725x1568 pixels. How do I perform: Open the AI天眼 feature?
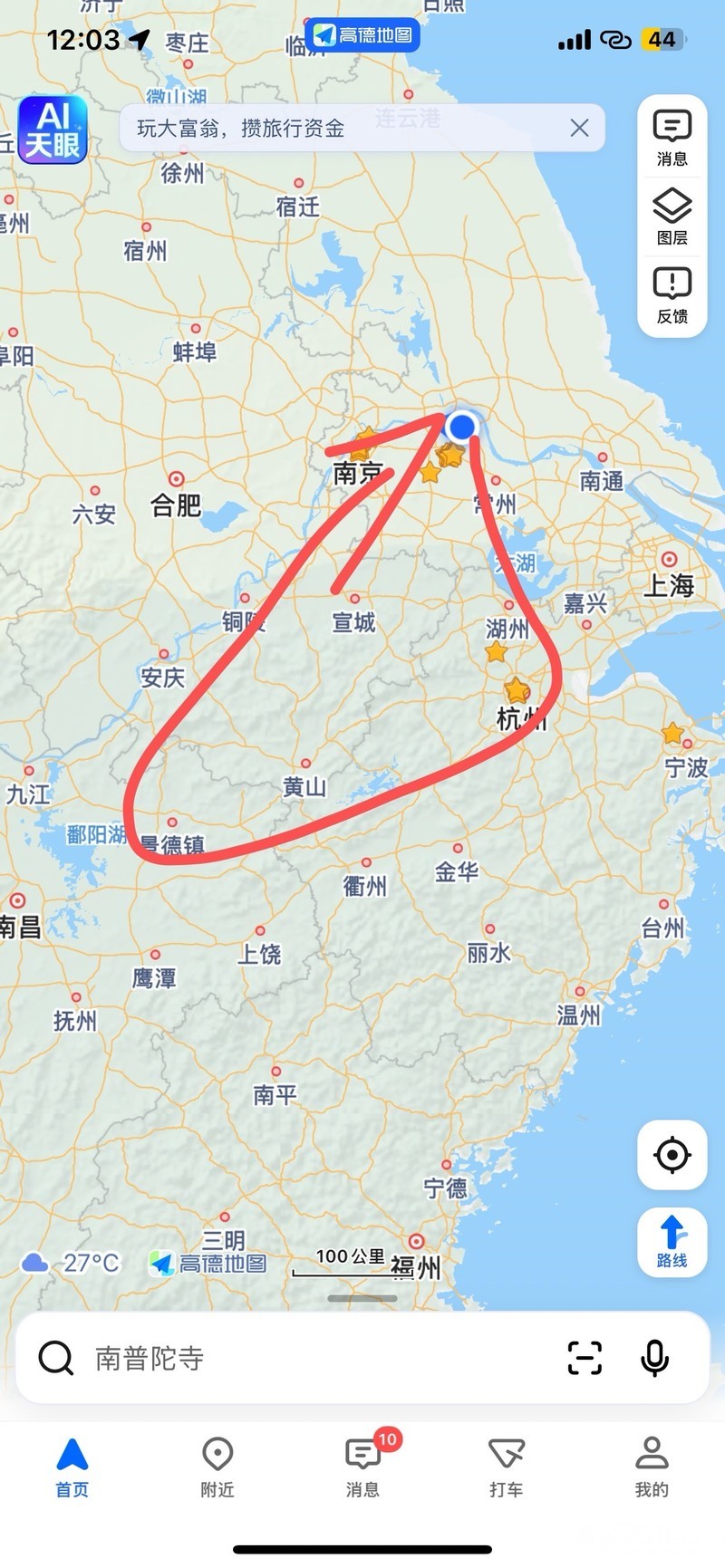click(x=53, y=129)
